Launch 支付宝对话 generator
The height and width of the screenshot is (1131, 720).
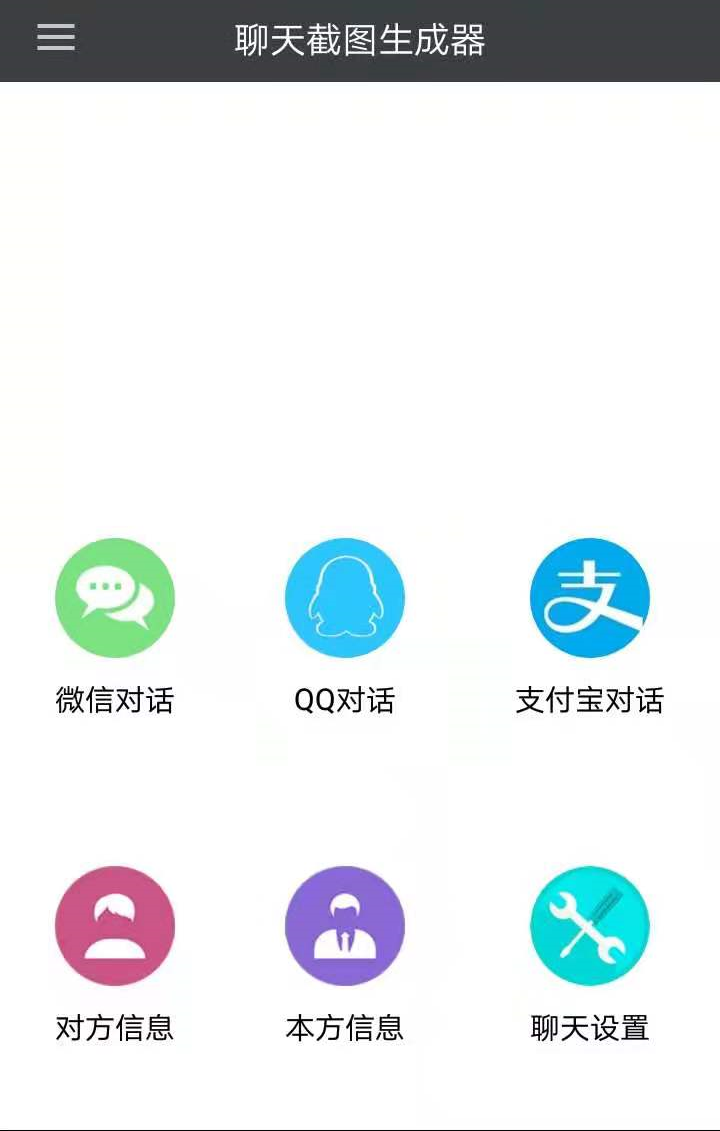point(589,598)
